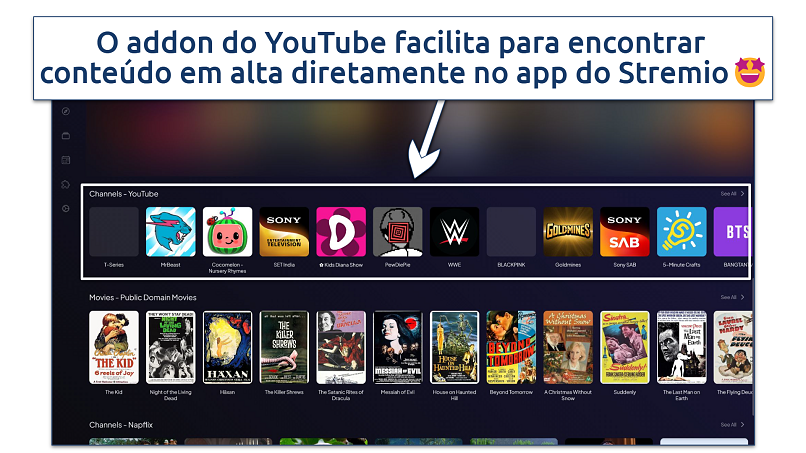This screenshot has height=453, width=806.
Task: See all YouTube channels
Action: 732,193
